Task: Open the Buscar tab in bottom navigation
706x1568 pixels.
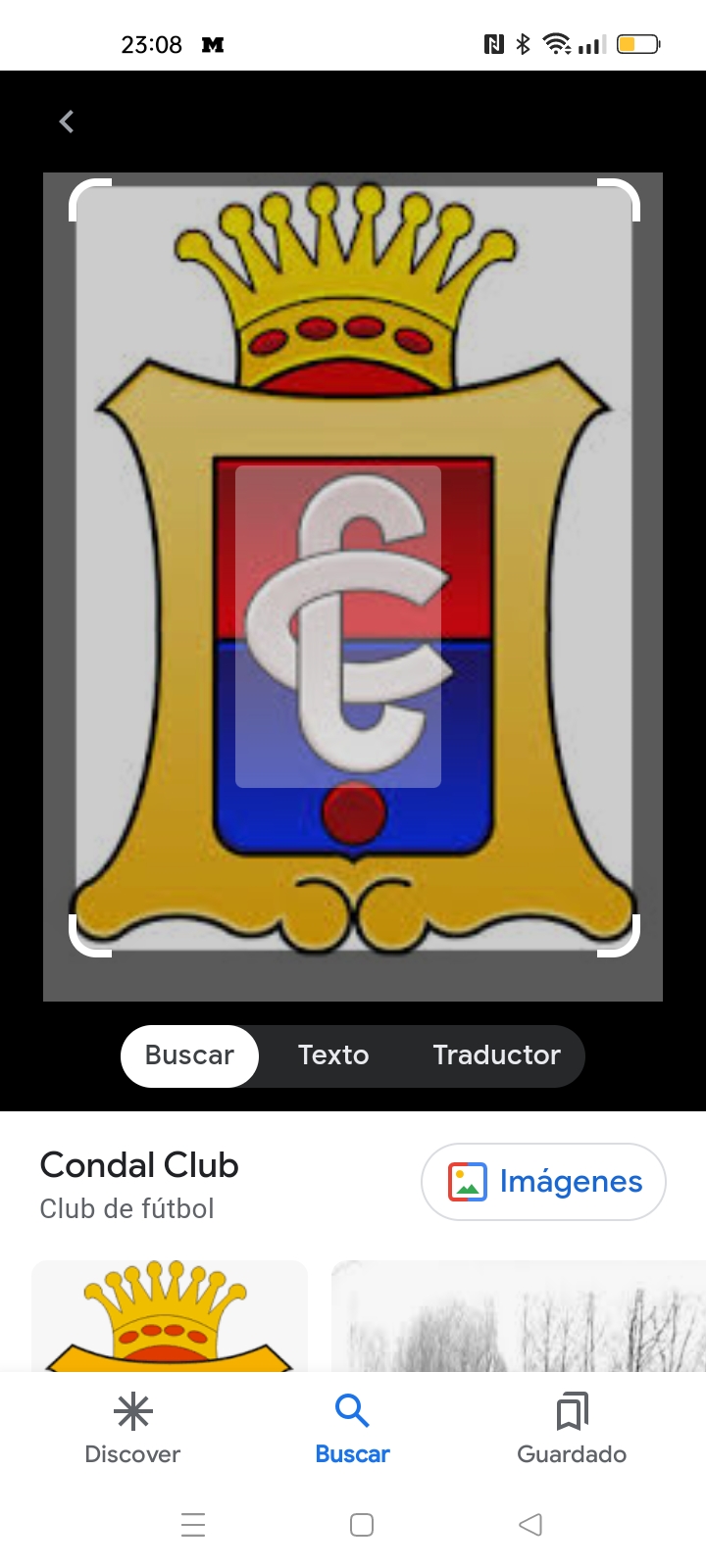Action: click(x=352, y=1429)
